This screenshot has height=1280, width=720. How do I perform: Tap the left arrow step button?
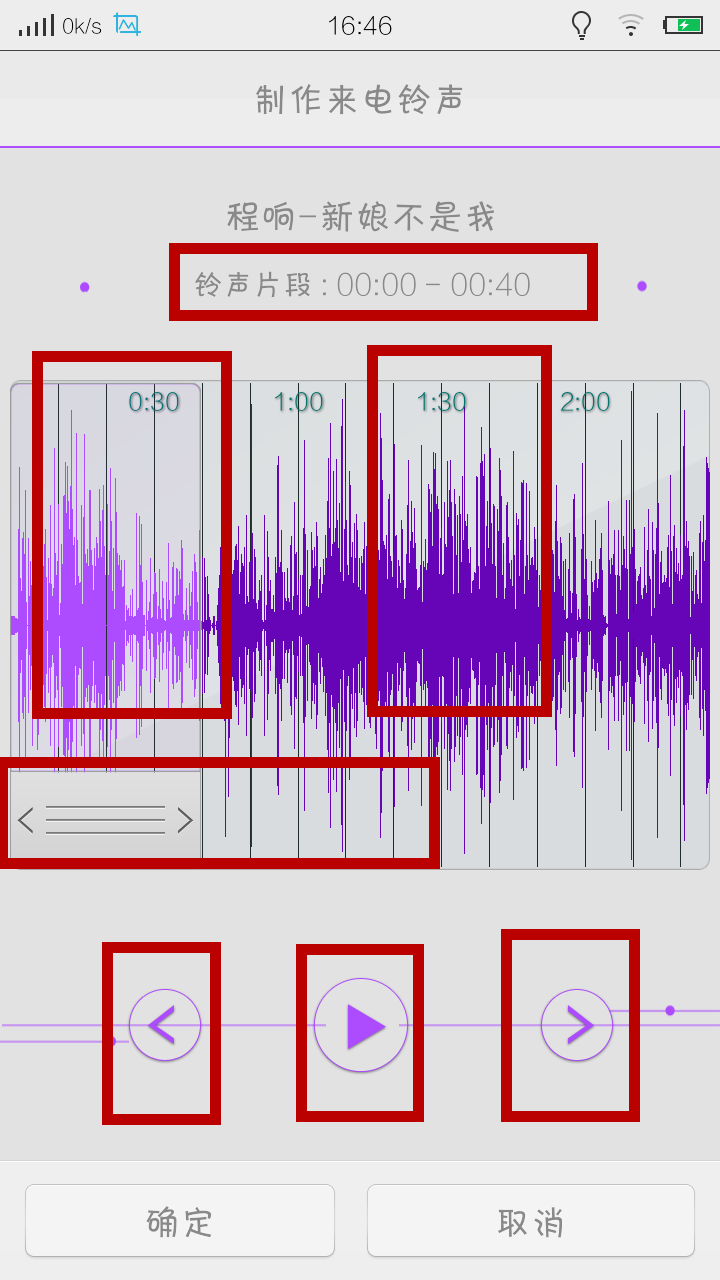pyautogui.click(x=165, y=1025)
